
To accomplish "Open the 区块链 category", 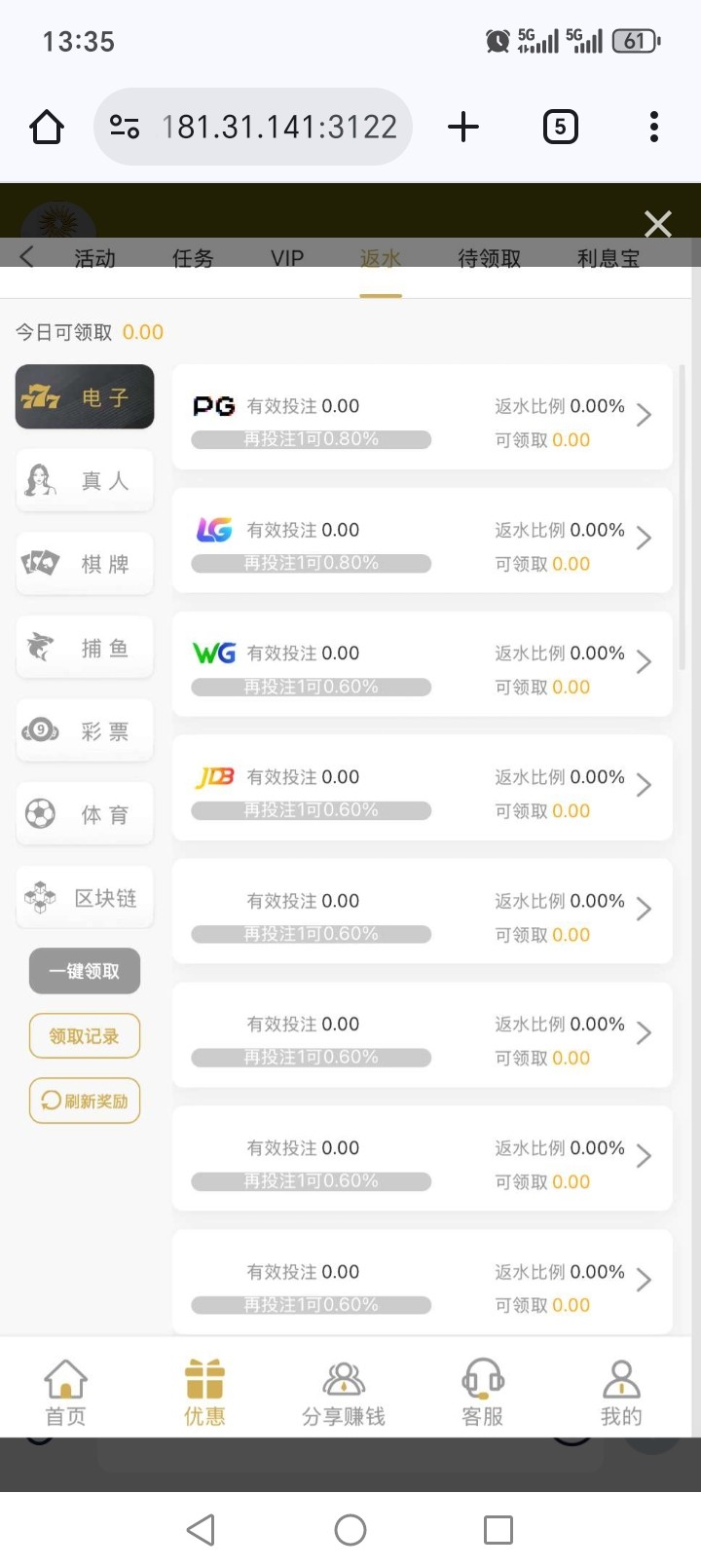I will tap(85, 897).
